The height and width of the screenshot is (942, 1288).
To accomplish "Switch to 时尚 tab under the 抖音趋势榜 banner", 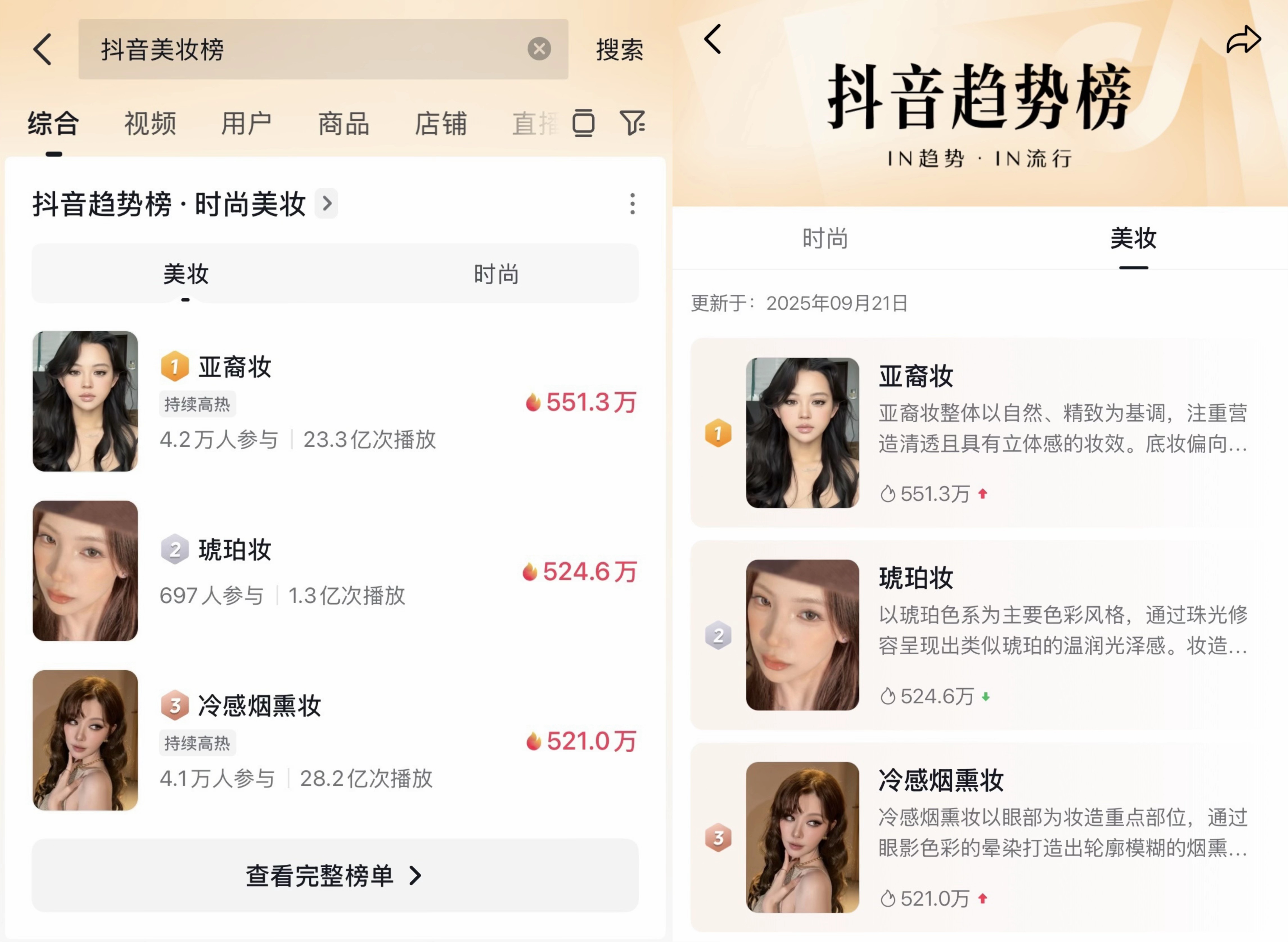I will 825,238.
